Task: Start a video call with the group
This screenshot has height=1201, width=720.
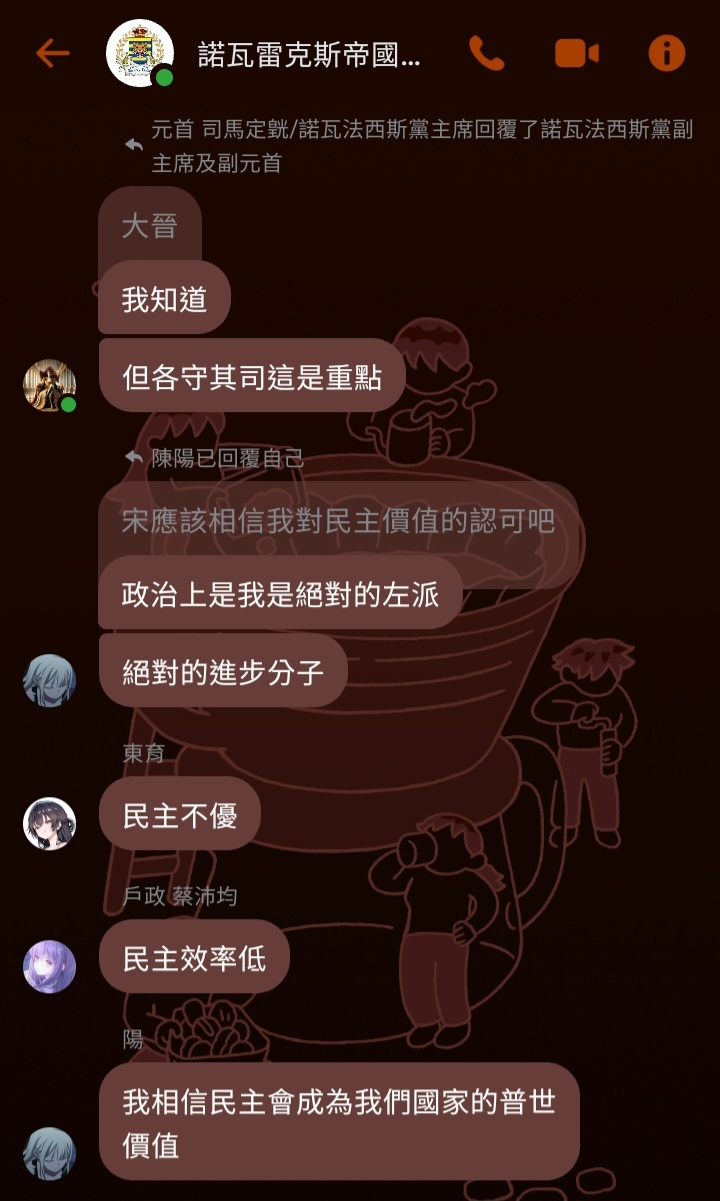Action: (576, 53)
